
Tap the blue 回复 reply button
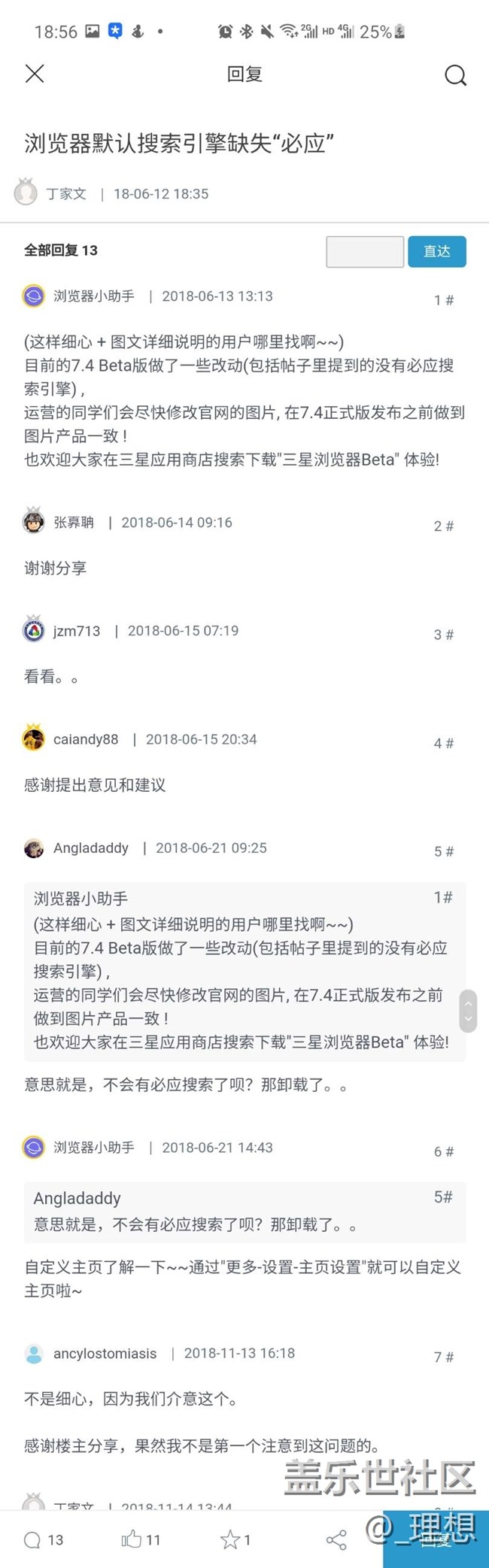coord(436,1540)
